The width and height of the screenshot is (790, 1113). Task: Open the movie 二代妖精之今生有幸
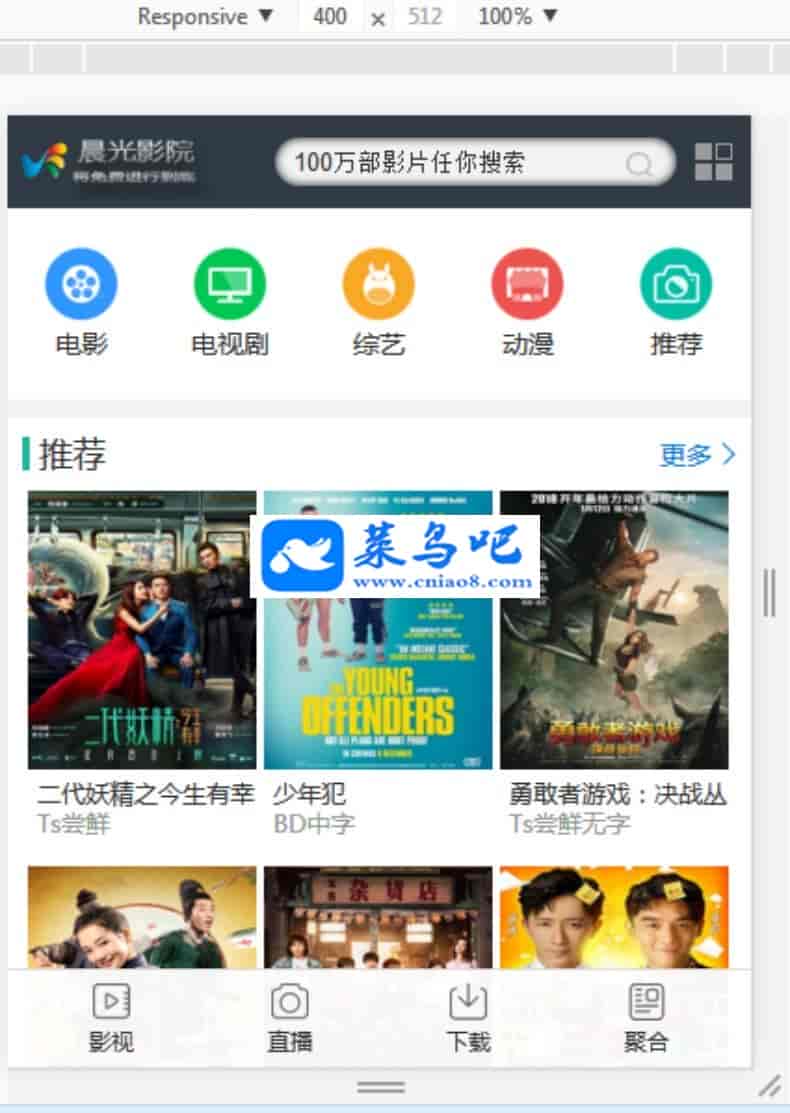click(142, 630)
